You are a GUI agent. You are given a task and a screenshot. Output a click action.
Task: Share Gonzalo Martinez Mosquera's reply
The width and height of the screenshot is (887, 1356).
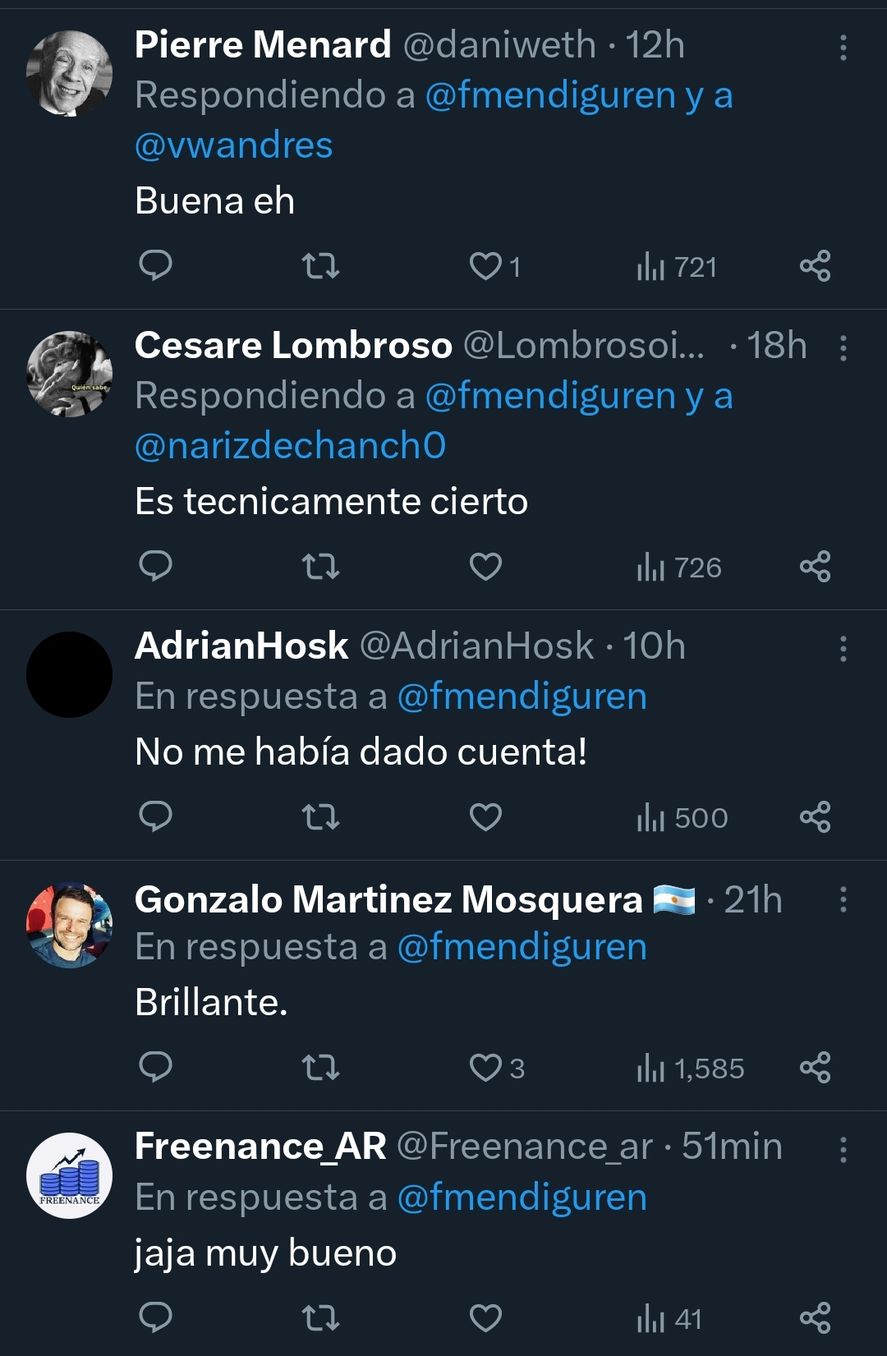pyautogui.click(x=815, y=1068)
